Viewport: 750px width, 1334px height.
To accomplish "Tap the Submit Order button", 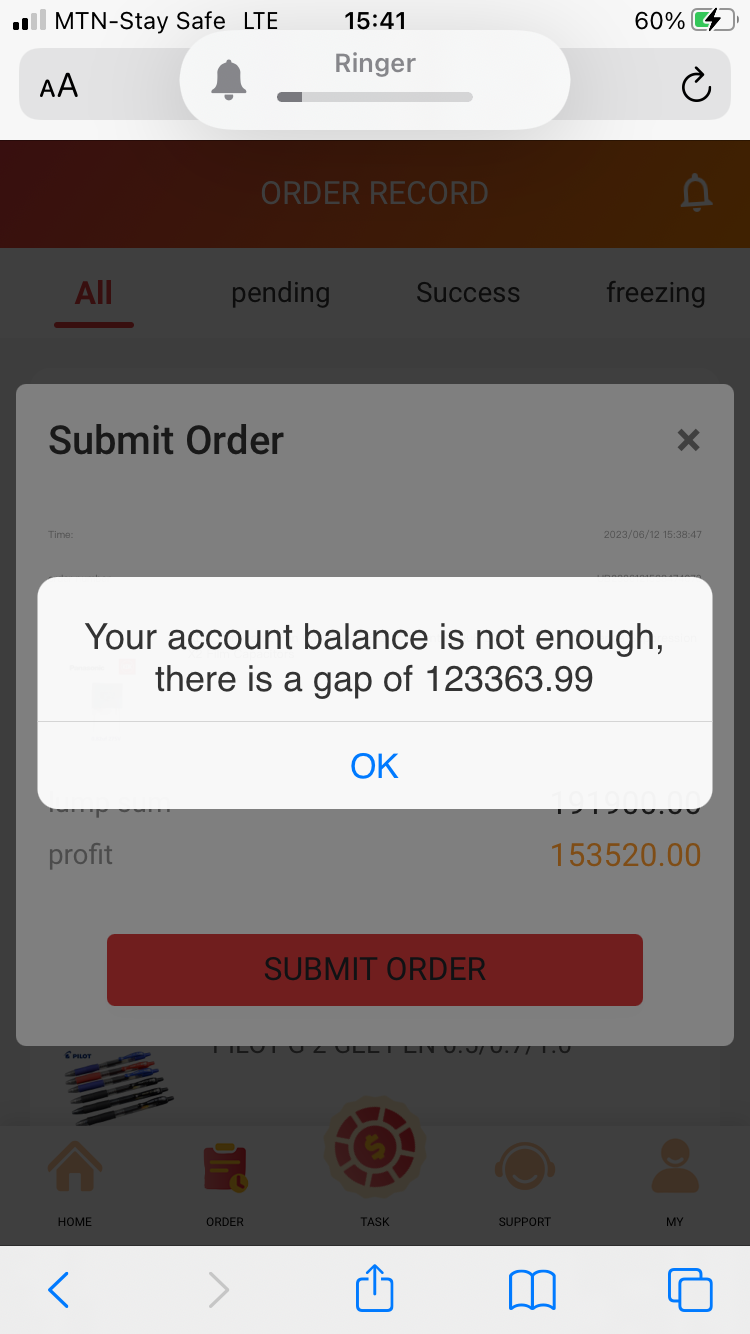I will pyautogui.click(x=374, y=969).
